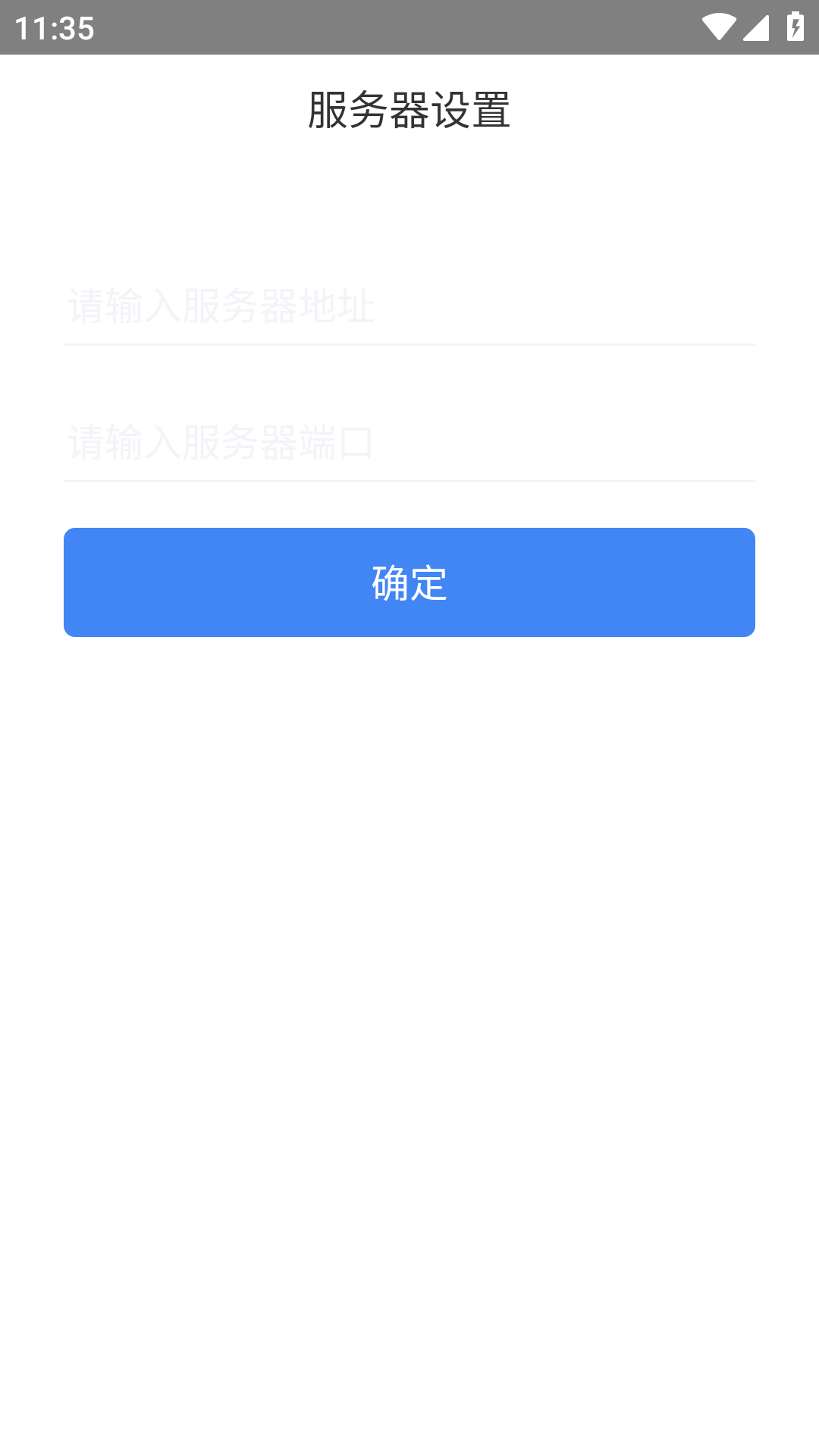The height and width of the screenshot is (1456, 819).
Task: Confirm settings with the 确定 button
Action: pos(409,582)
